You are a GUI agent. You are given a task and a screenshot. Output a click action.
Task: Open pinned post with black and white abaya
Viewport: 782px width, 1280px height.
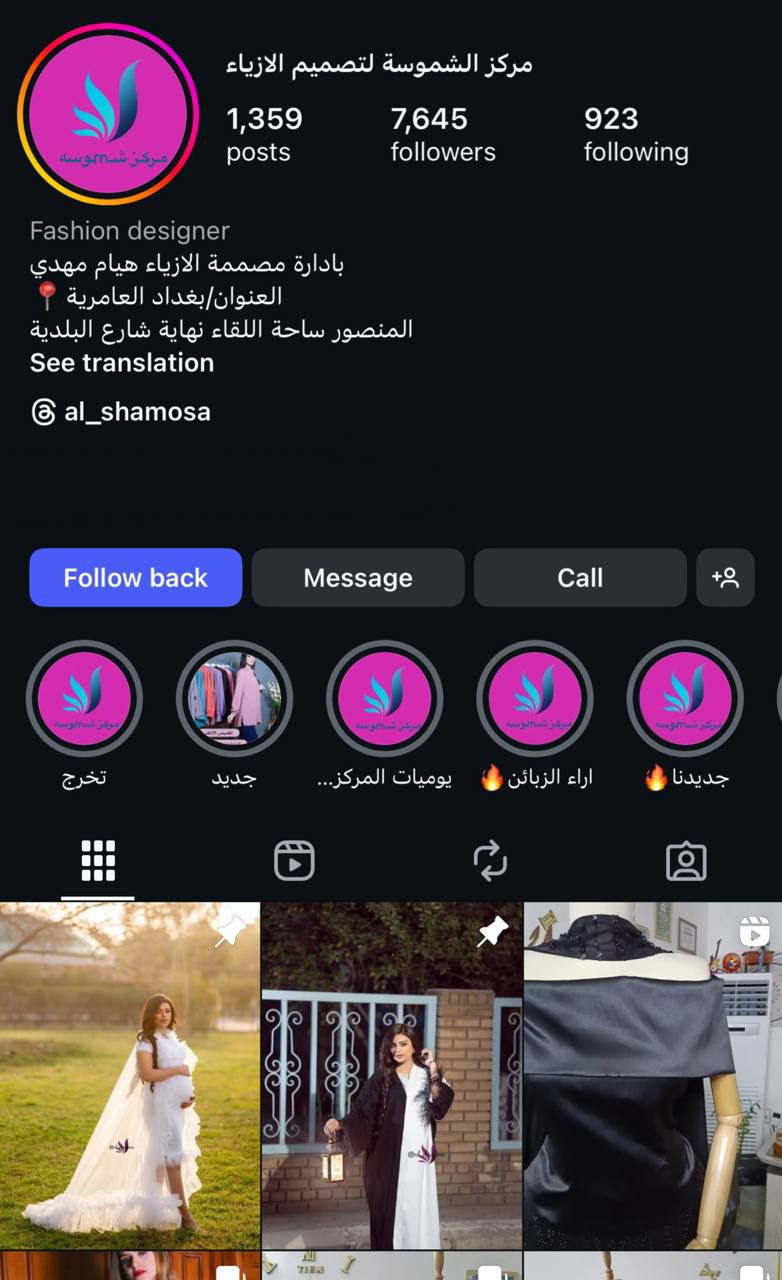point(391,1075)
